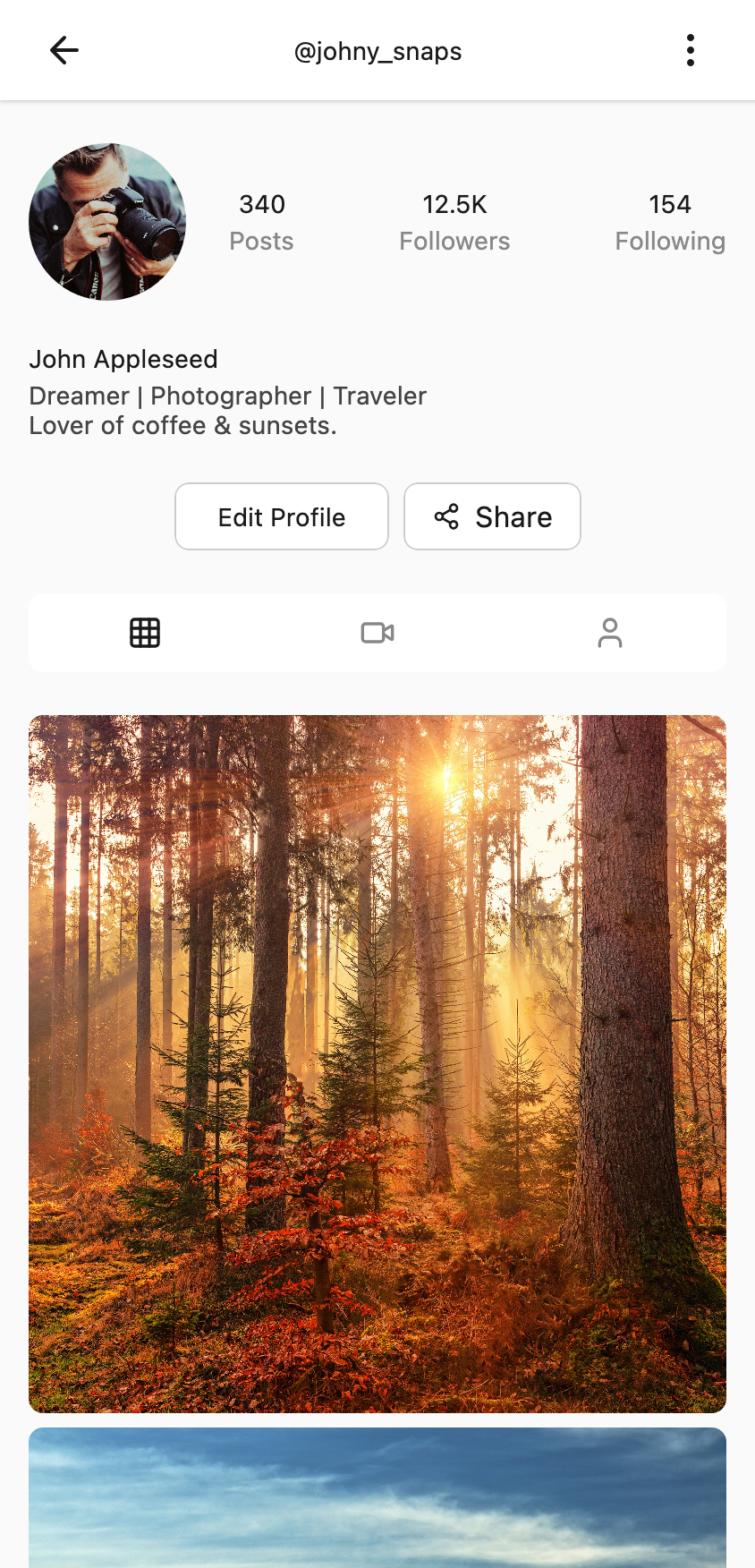View the 12.5K Followers list

(454, 222)
